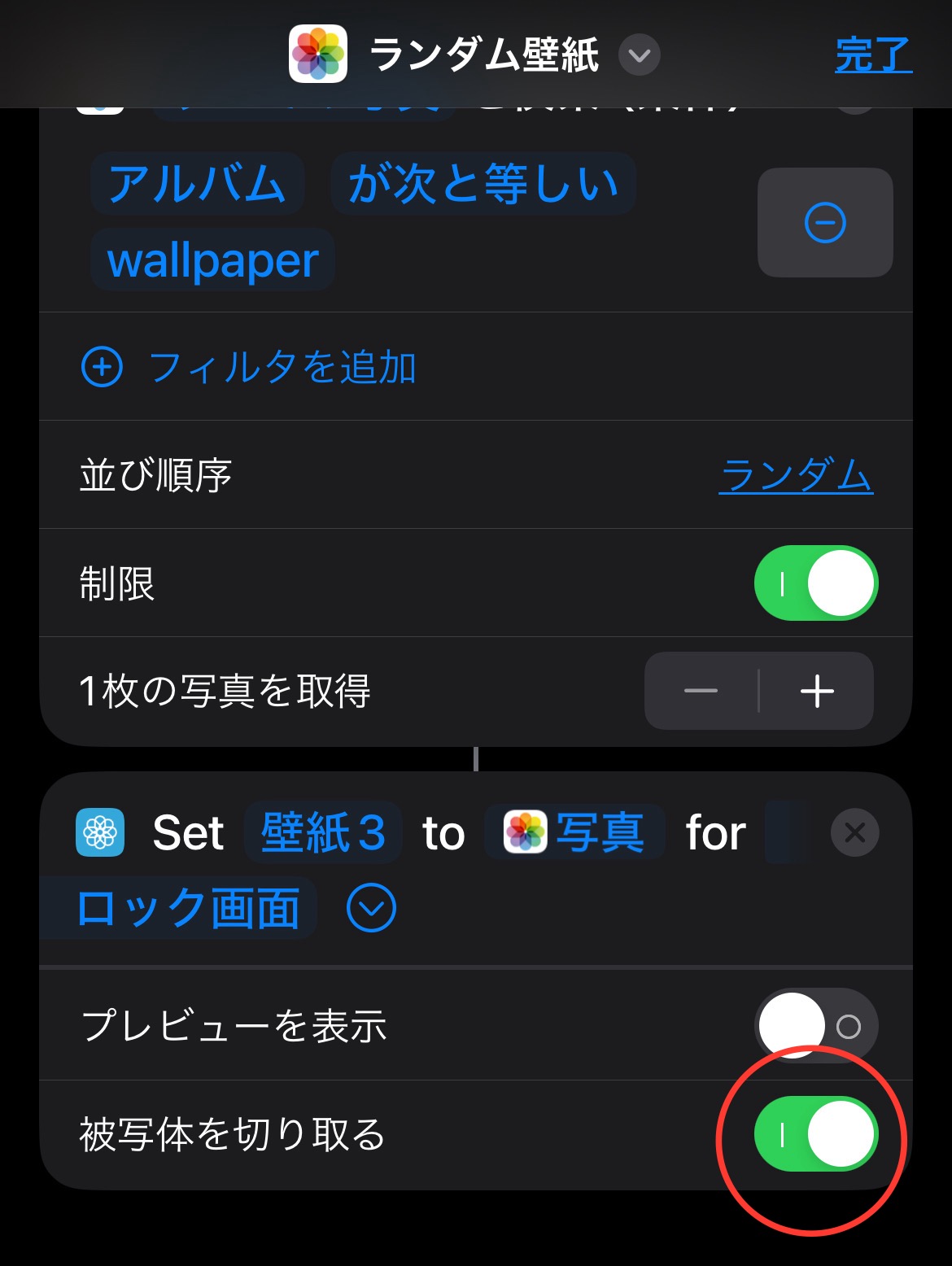This screenshot has width=952, height=1266.
Task: Change the が次と等しい condition
Action: [483, 184]
